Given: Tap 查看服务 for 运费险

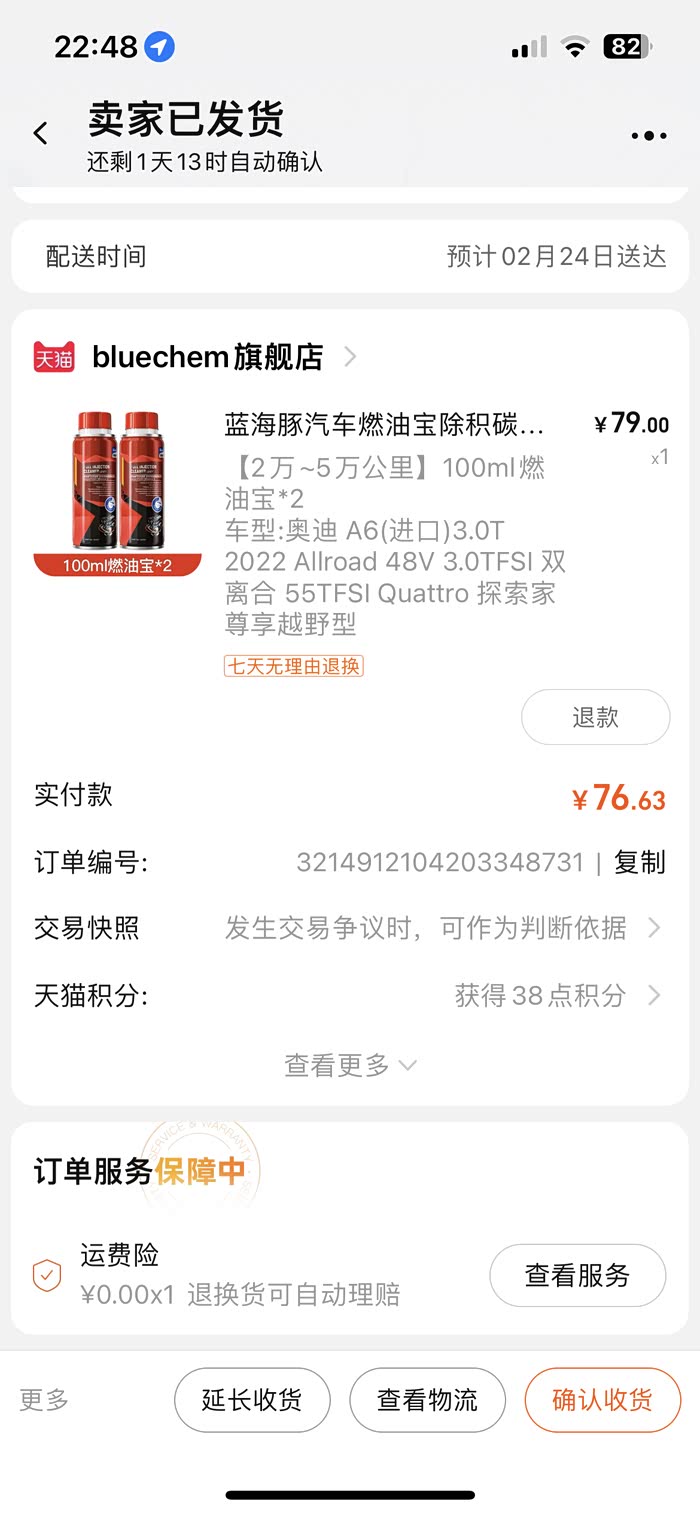Looking at the screenshot, I should click(x=577, y=1275).
